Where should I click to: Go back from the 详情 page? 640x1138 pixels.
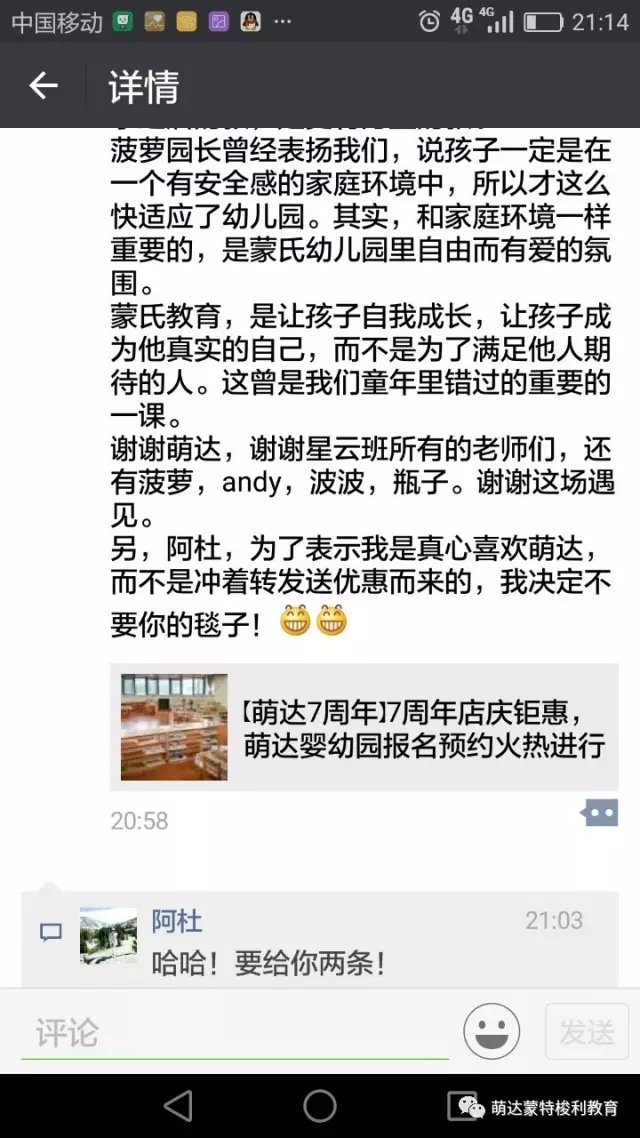pyautogui.click(x=43, y=86)
